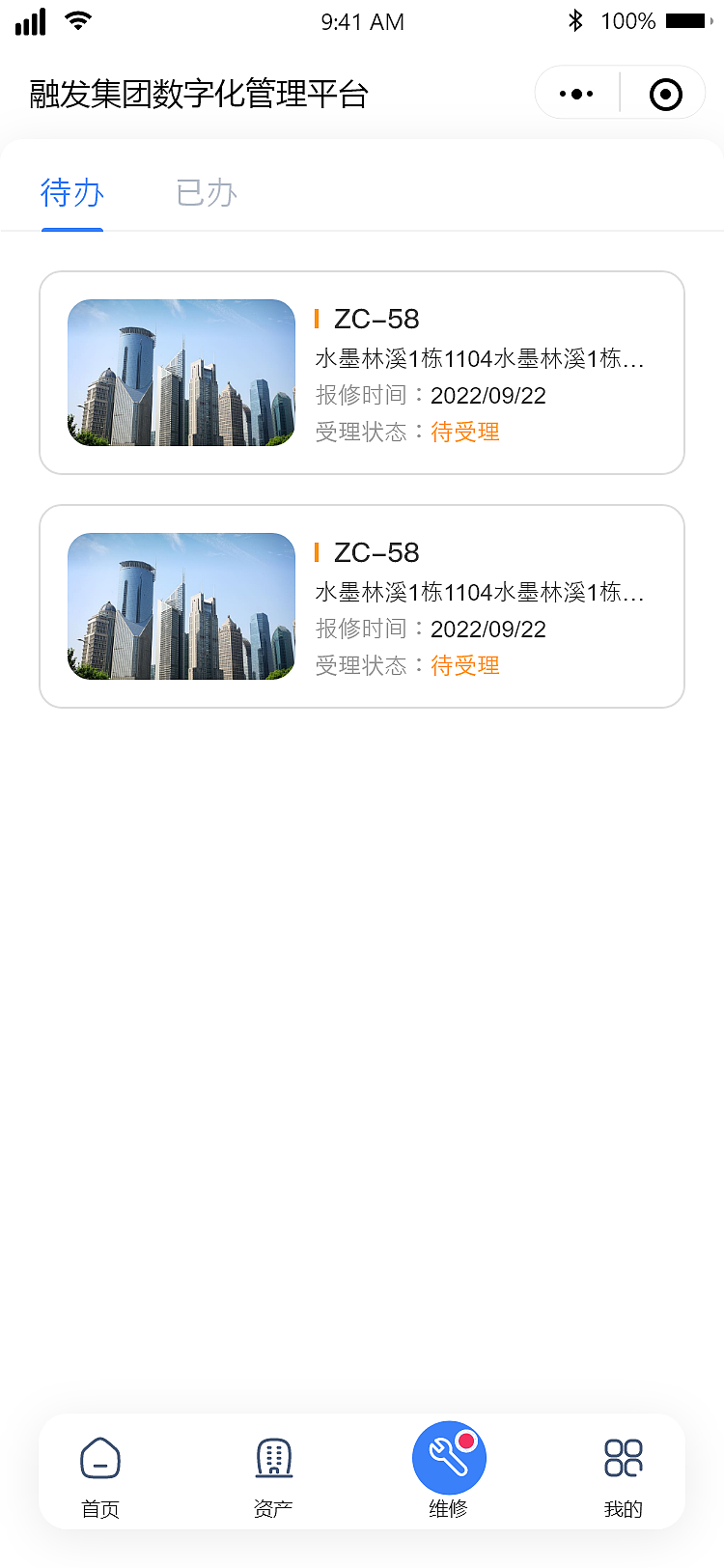Open the mini-program more options ellipsis icon
The image size is (724, 1568).
[x=576, y=93]
